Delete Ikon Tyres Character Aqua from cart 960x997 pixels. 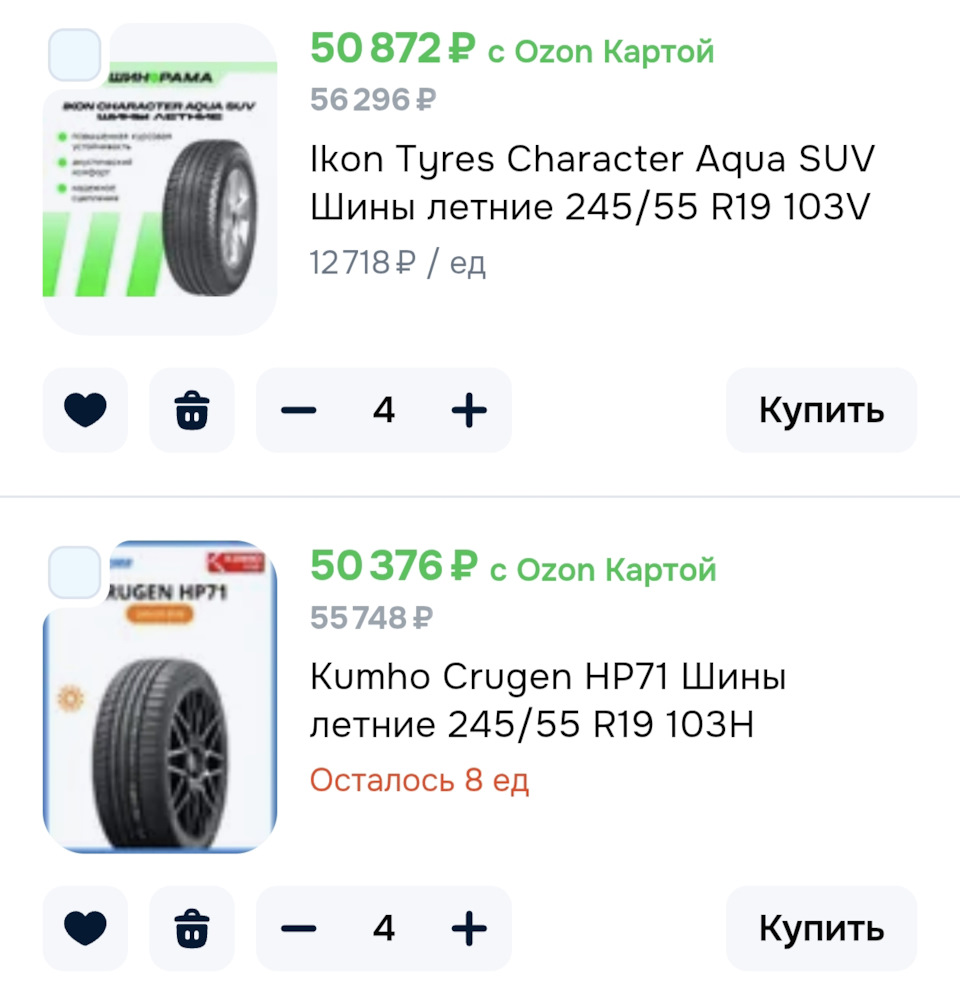192,410
